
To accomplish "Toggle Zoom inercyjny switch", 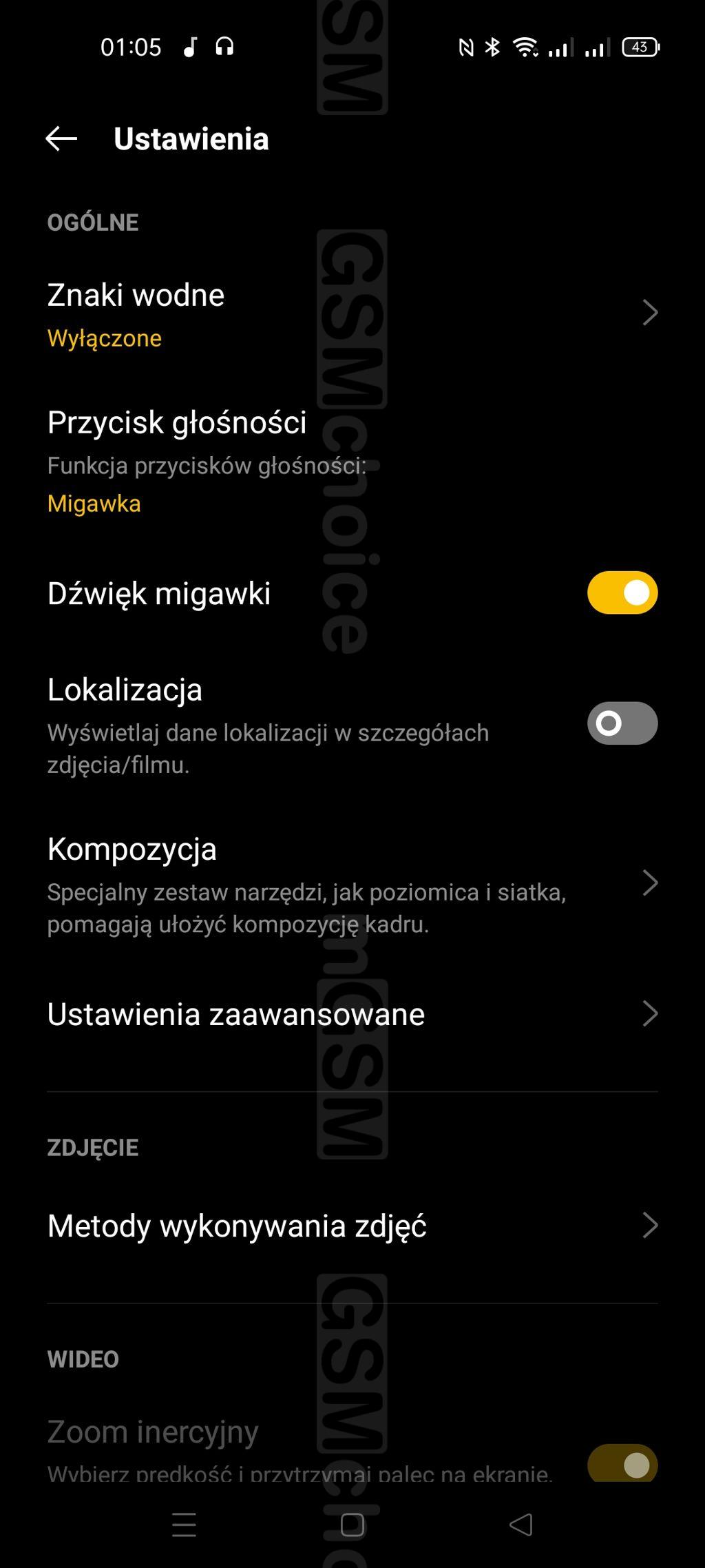I will [x=622, y=1464].
